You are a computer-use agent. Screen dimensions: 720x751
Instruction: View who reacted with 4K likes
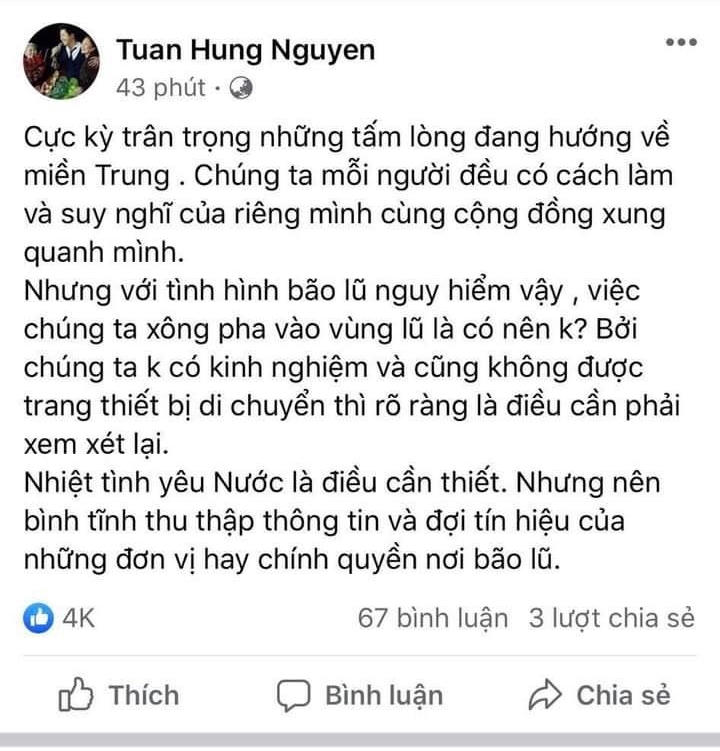[x=60, y=618]
